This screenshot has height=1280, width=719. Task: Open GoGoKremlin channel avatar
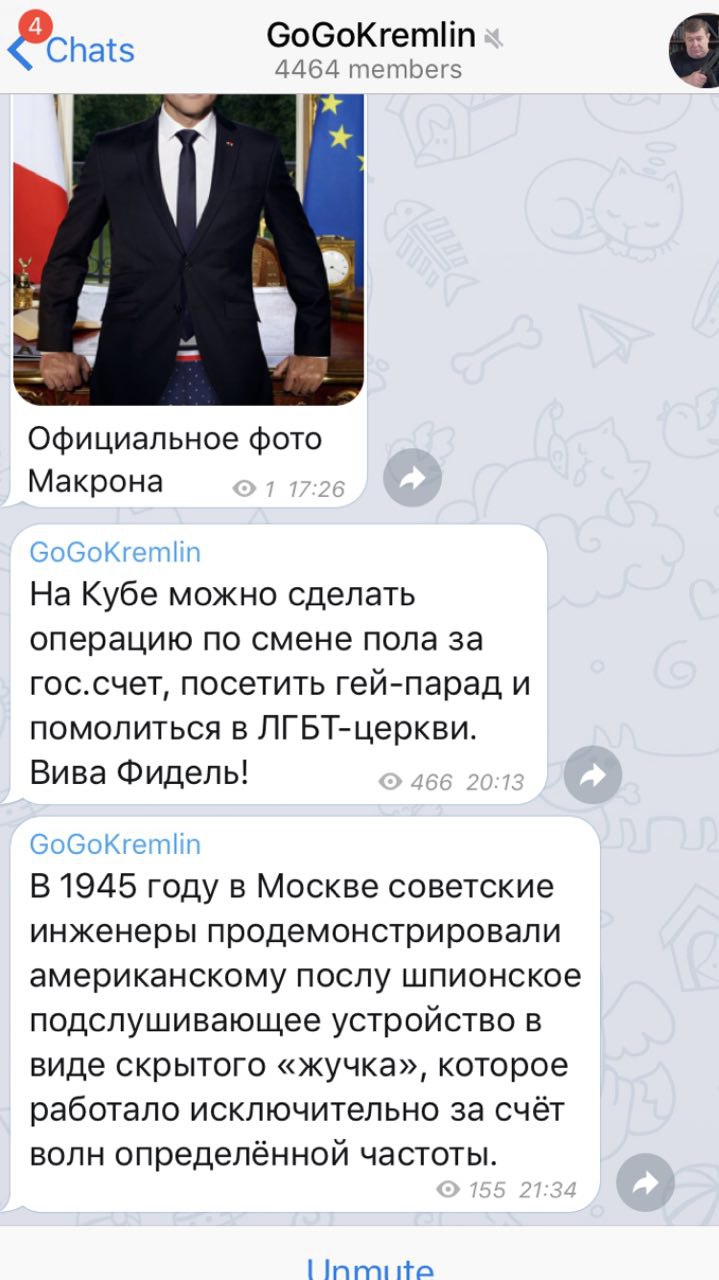tap(694, 50)
